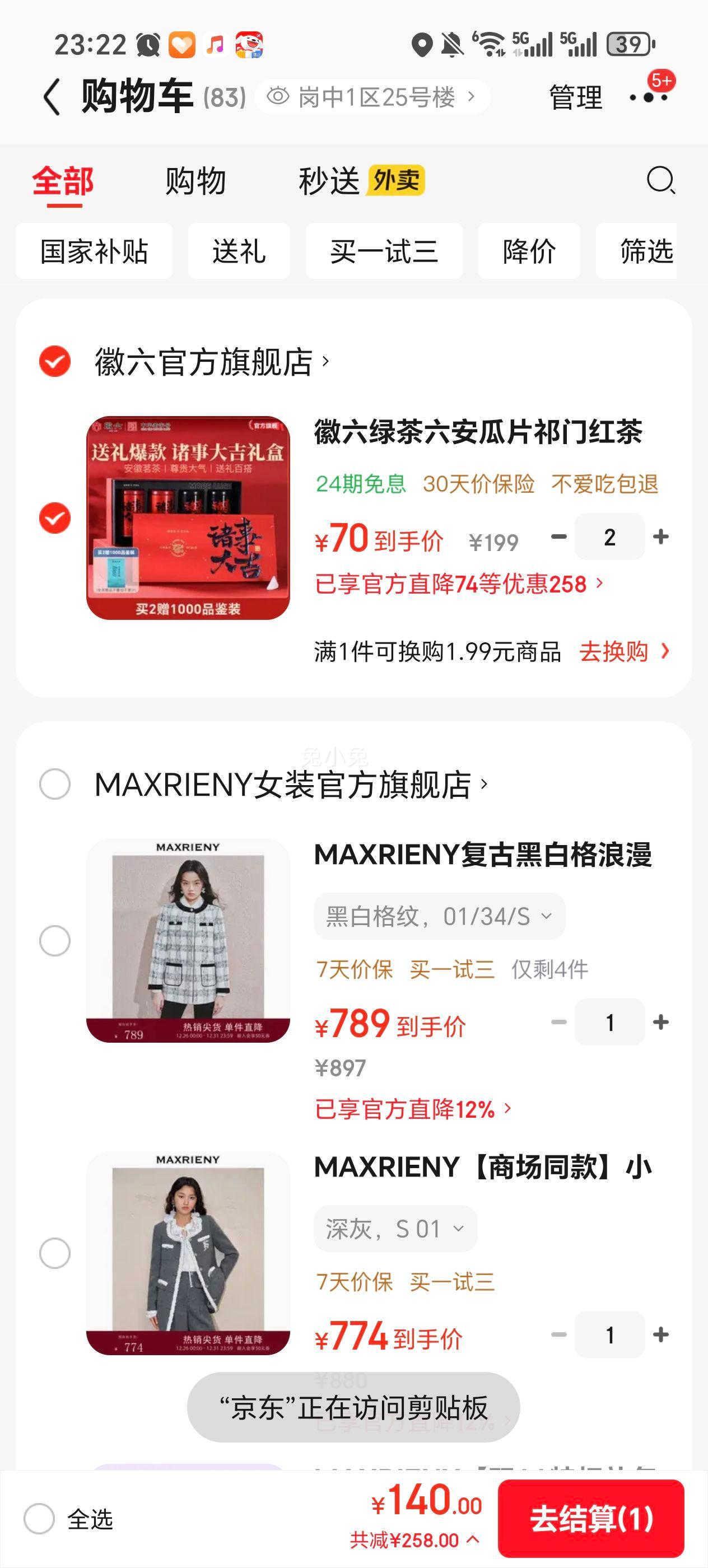Open the 黑白格纹 01/34/S variant selector

coord(437,915)
